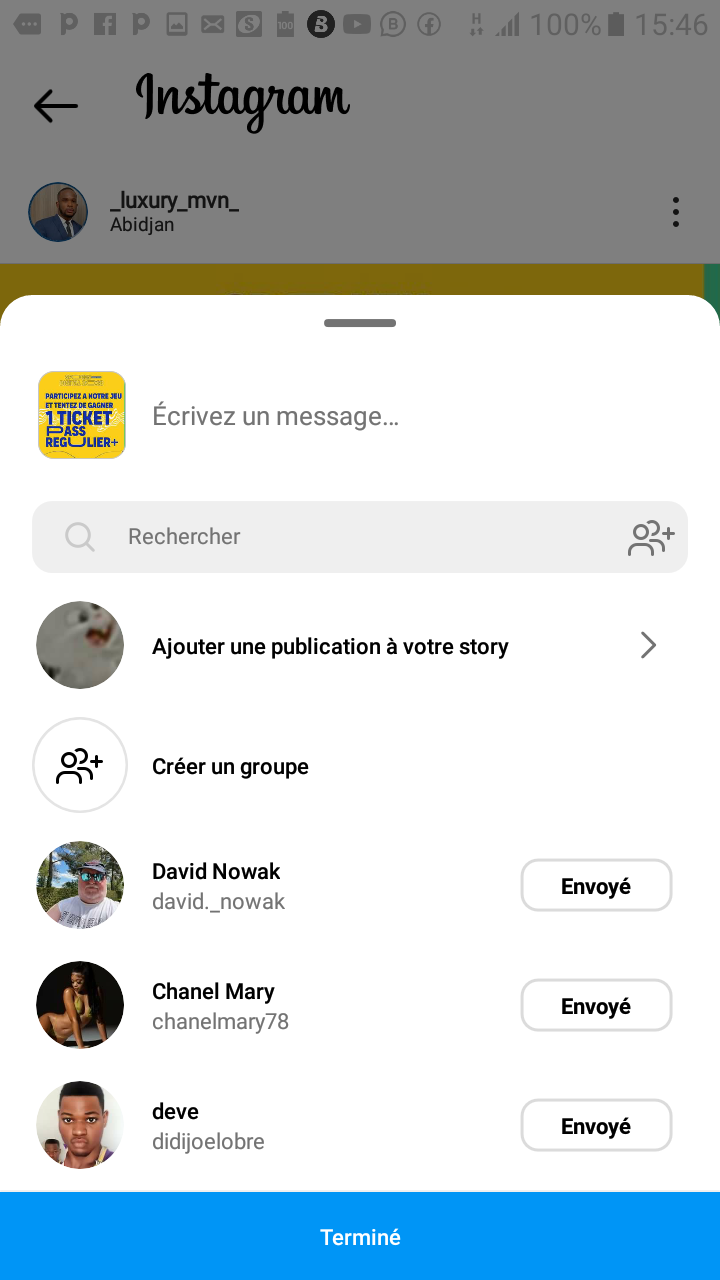Go back with the arrow icon
The width and height of the screenshot is (720, 1280).
(x=55, y=105)
